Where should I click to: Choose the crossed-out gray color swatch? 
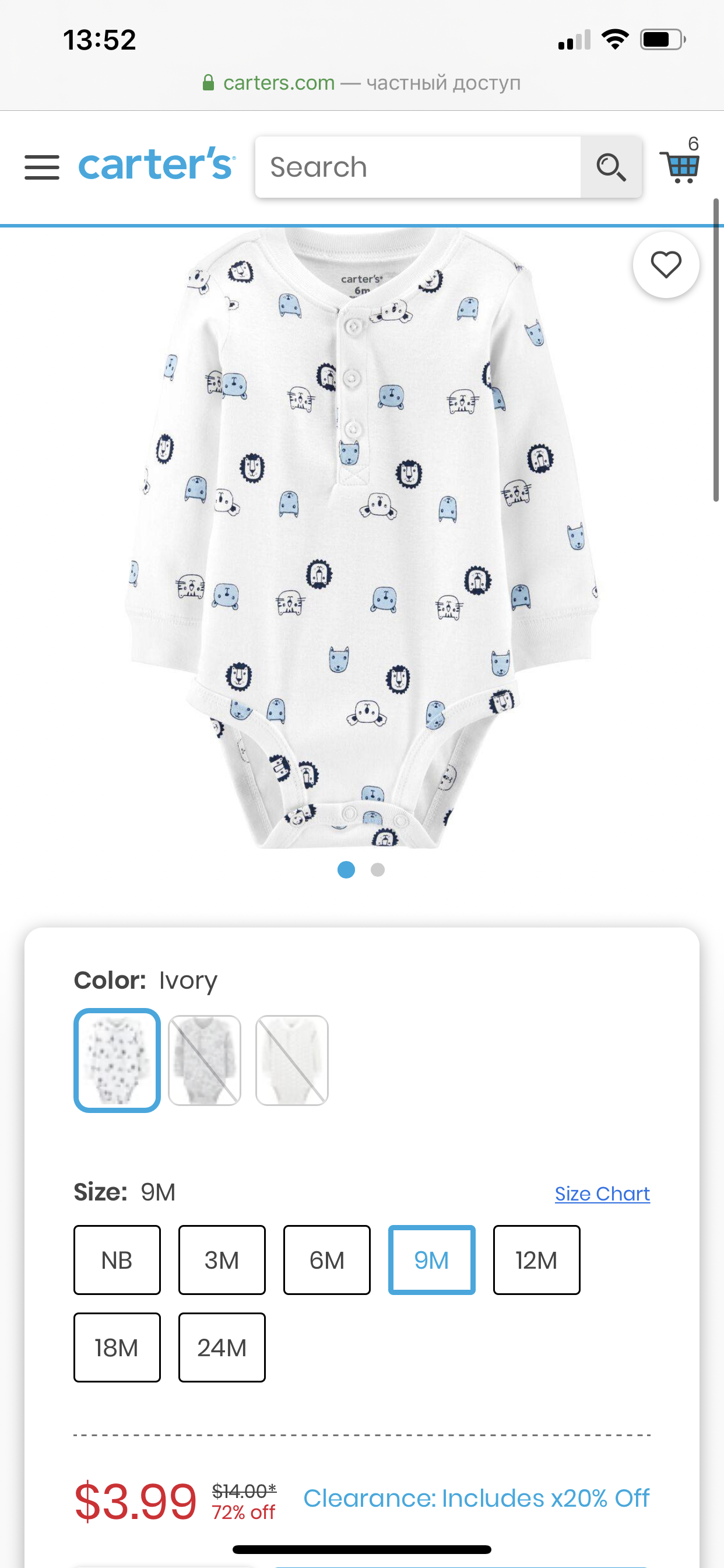205,1060
